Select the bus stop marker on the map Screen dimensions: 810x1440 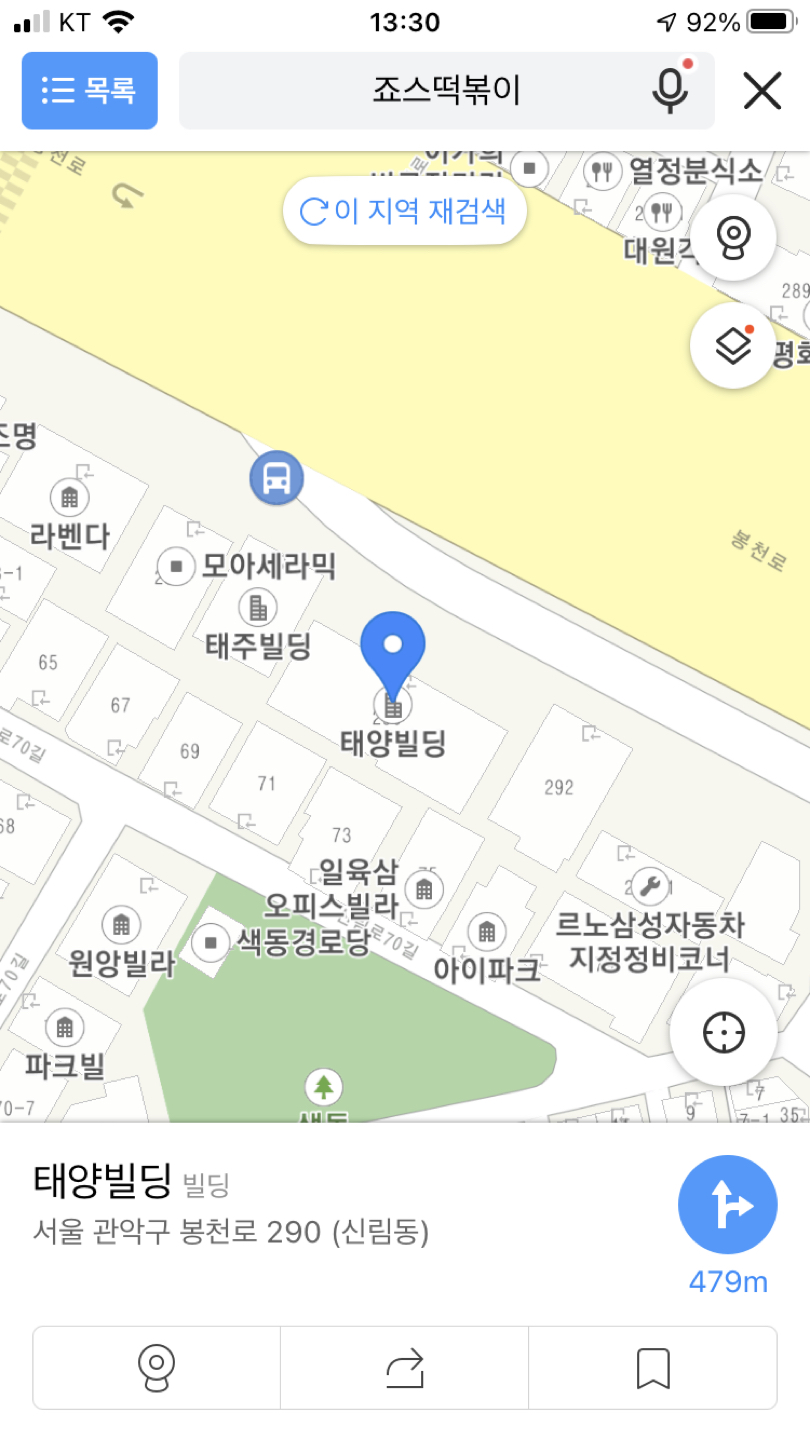277,479
